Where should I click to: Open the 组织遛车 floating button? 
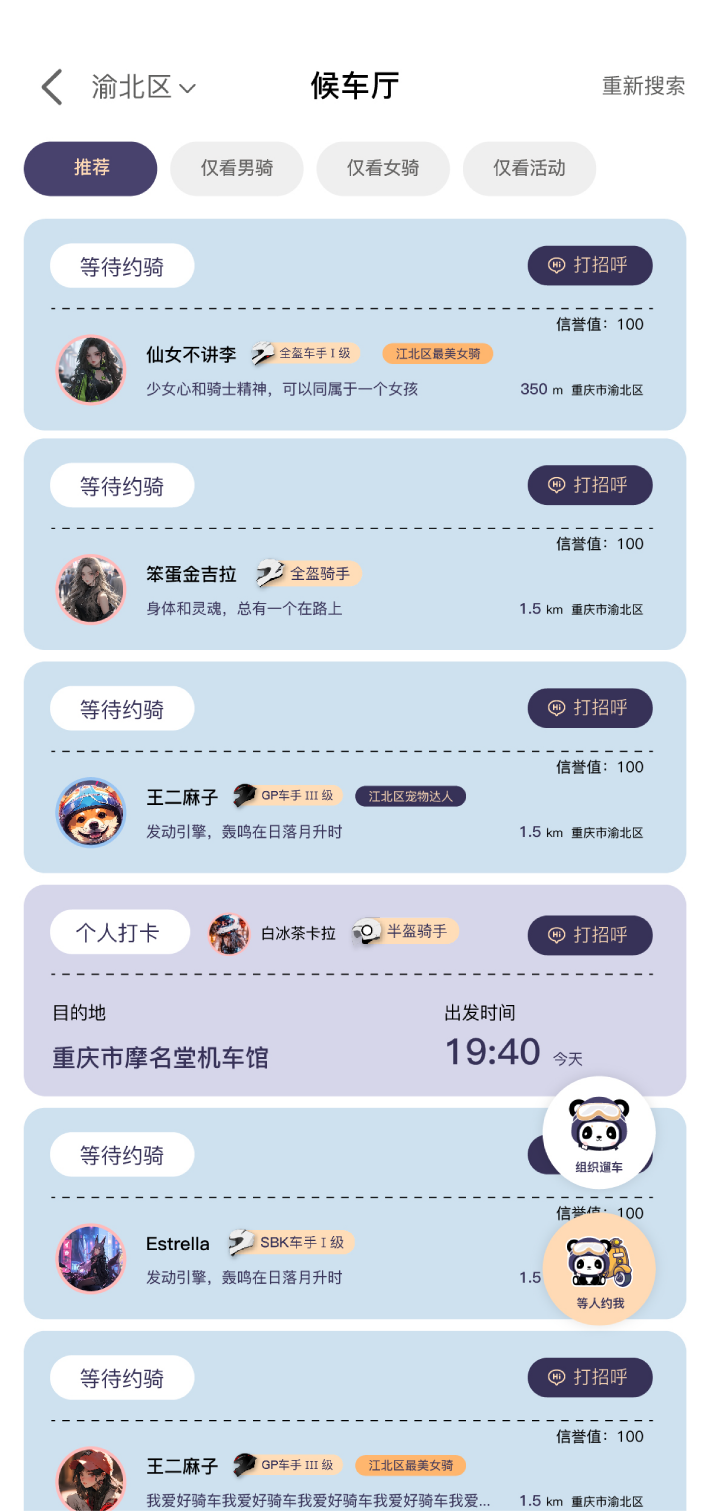pyautogui.click(x=598, y=1132)
